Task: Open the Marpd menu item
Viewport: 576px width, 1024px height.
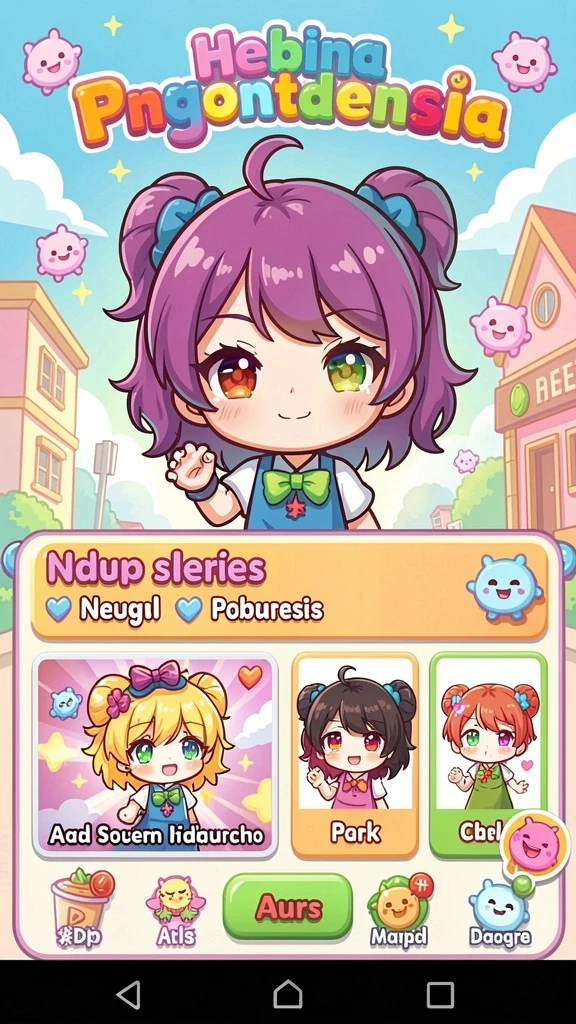Action: (x=398, y=910)
